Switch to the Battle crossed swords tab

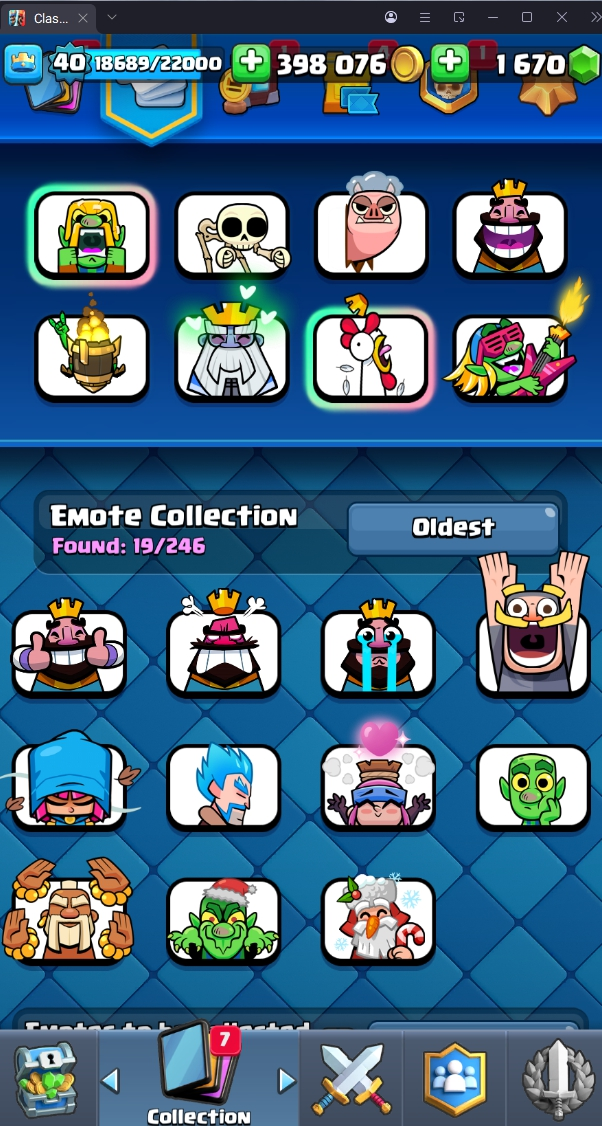(350, 1078)
